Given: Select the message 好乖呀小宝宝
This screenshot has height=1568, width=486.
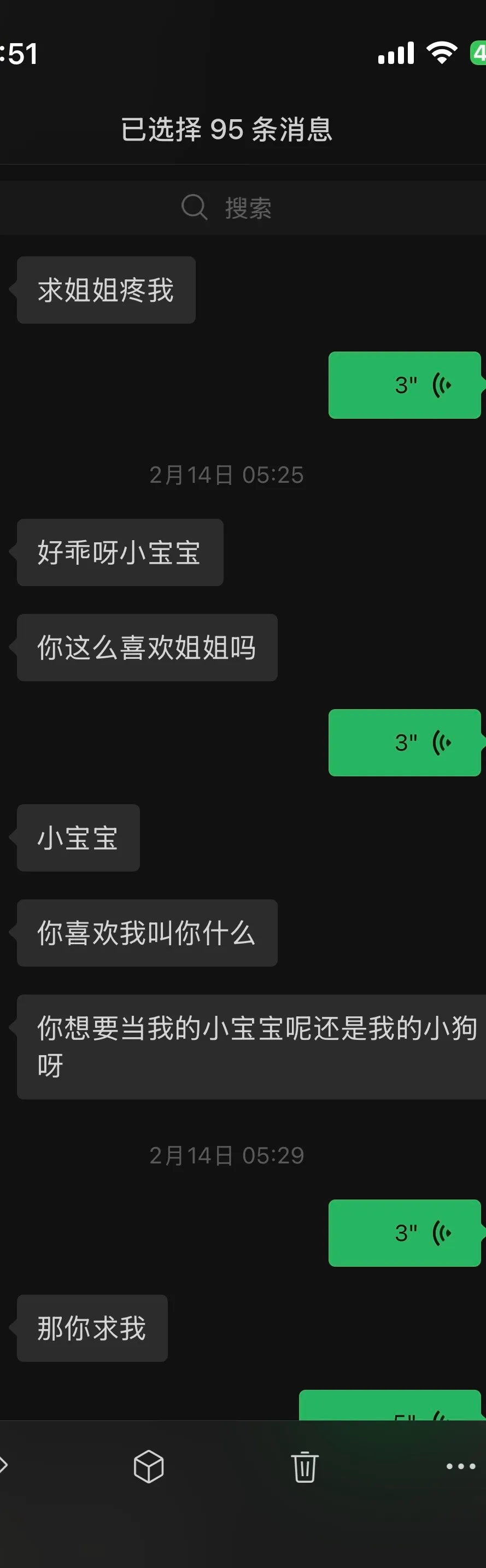Looking at the screenshot, I should coord(119,553).
